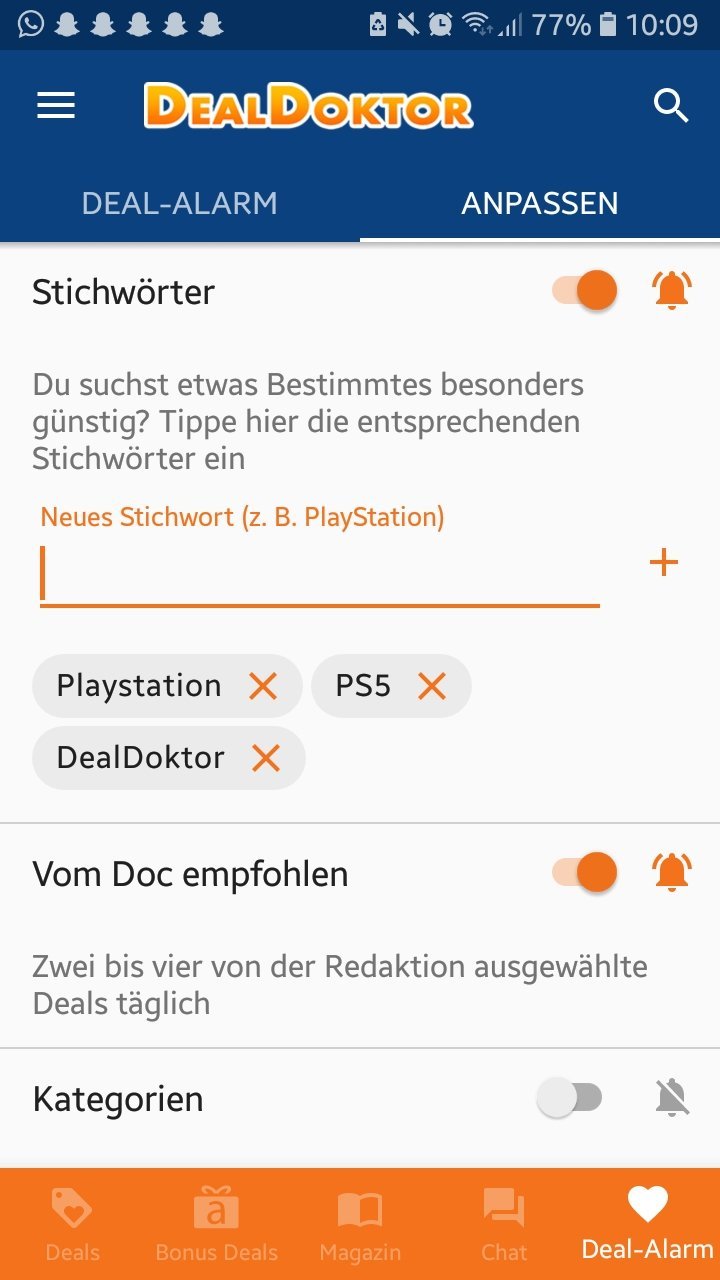Mute the Stichwörter notification bell
Screen dimensions: 720x1280
[672, 291]
